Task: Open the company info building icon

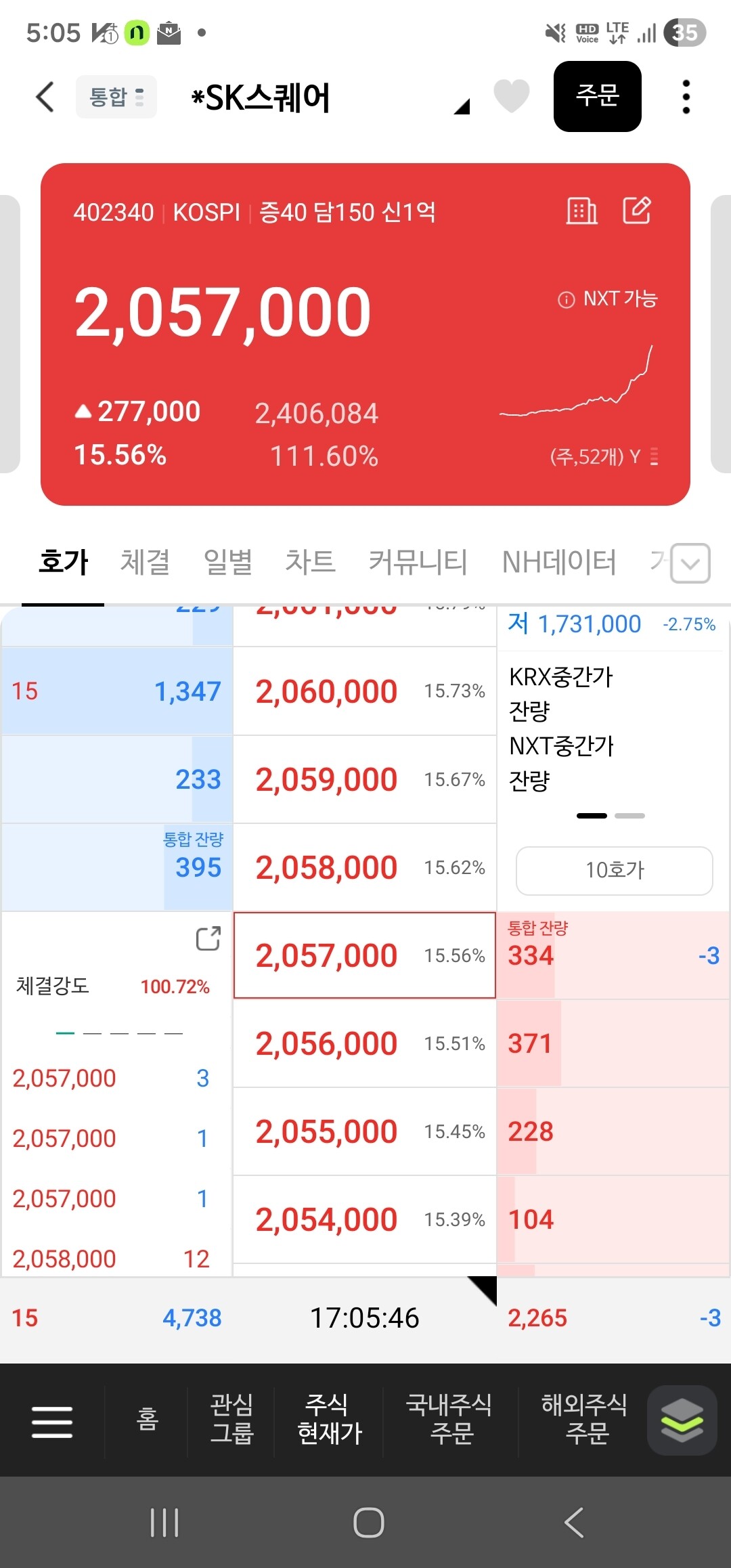Action: point(581,211)
